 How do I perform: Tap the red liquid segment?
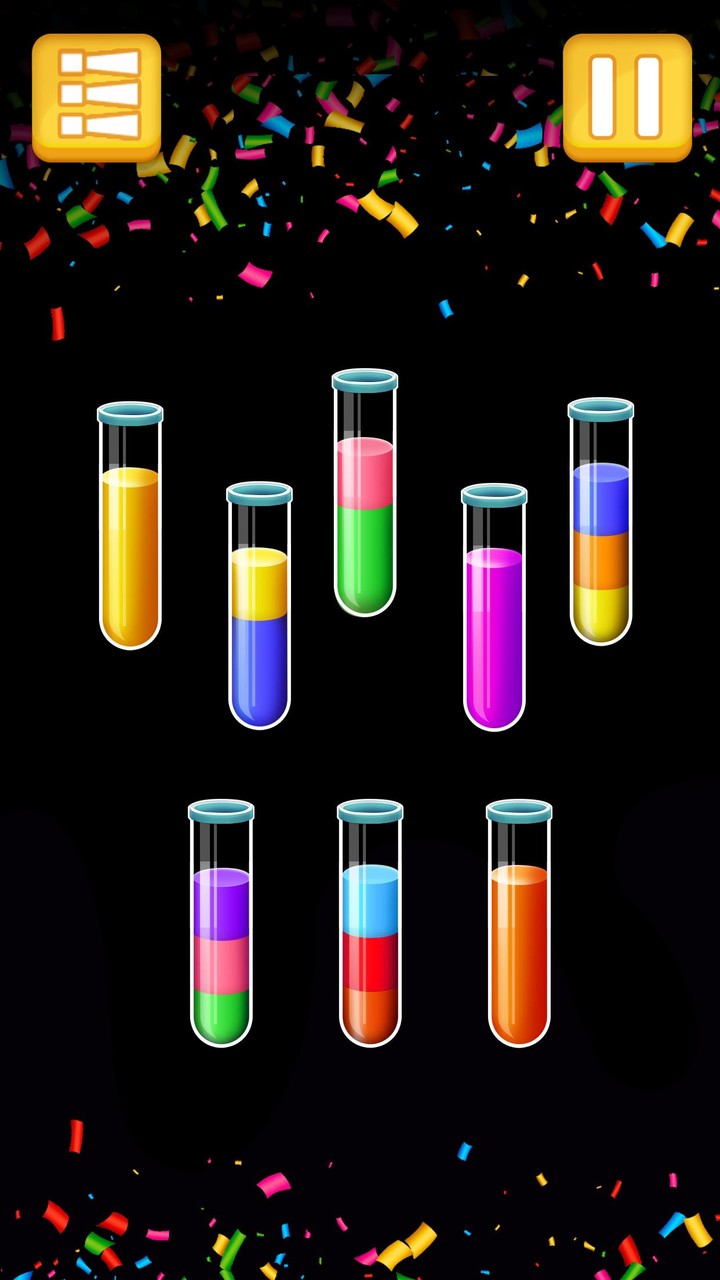(369, 960)
